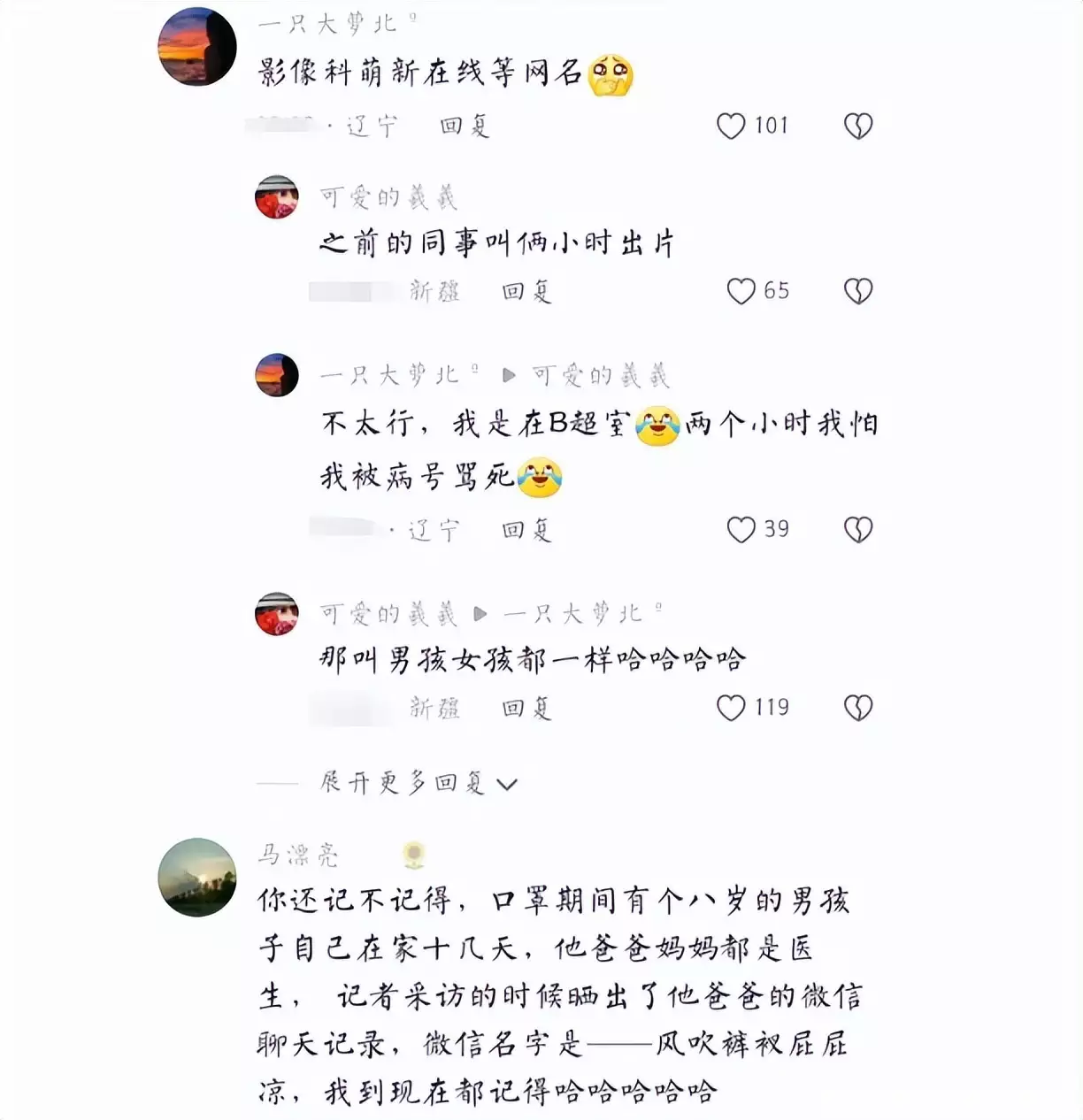The width and height of the screenshot is (1083, 1120).
Task: Like the reply 之前的同事叫俩小时出片
Action: pos(741,291)
